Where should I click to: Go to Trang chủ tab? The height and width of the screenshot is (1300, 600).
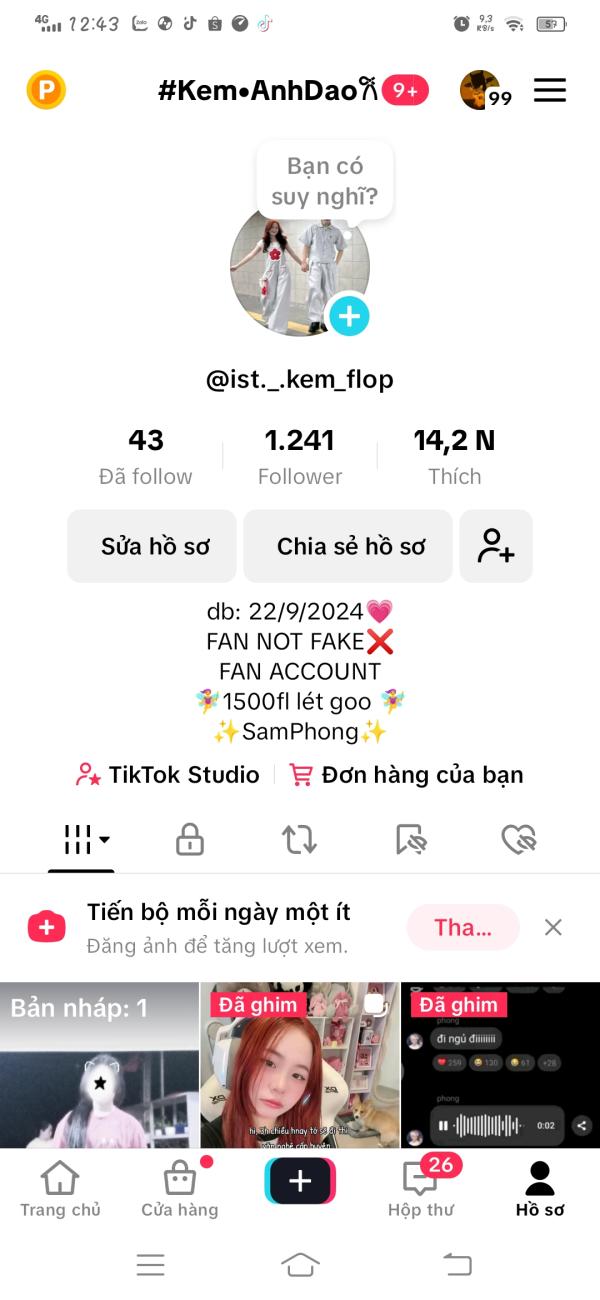pyautogui.click(x=60, y=1189)
